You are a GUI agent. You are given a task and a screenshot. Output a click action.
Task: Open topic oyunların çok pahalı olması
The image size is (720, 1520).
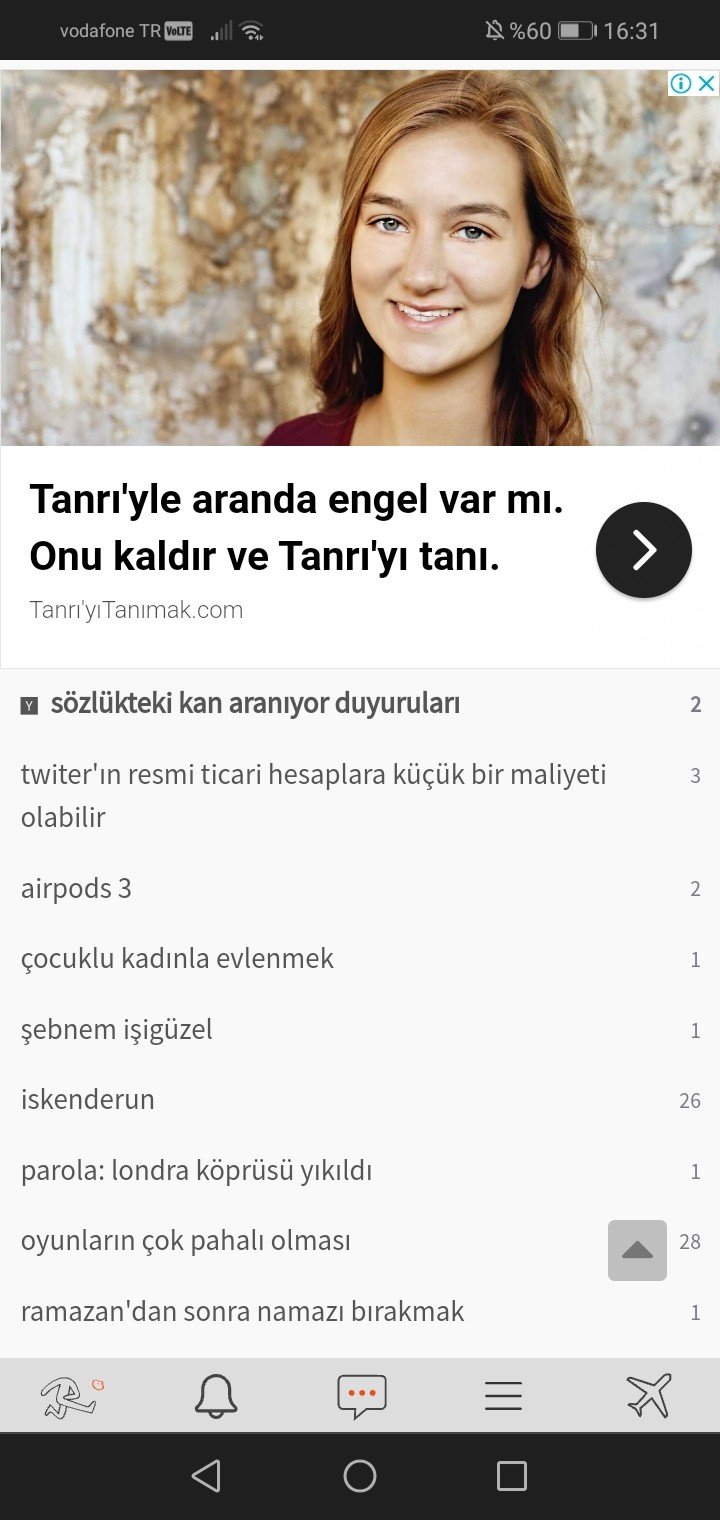pos(186,1241)
